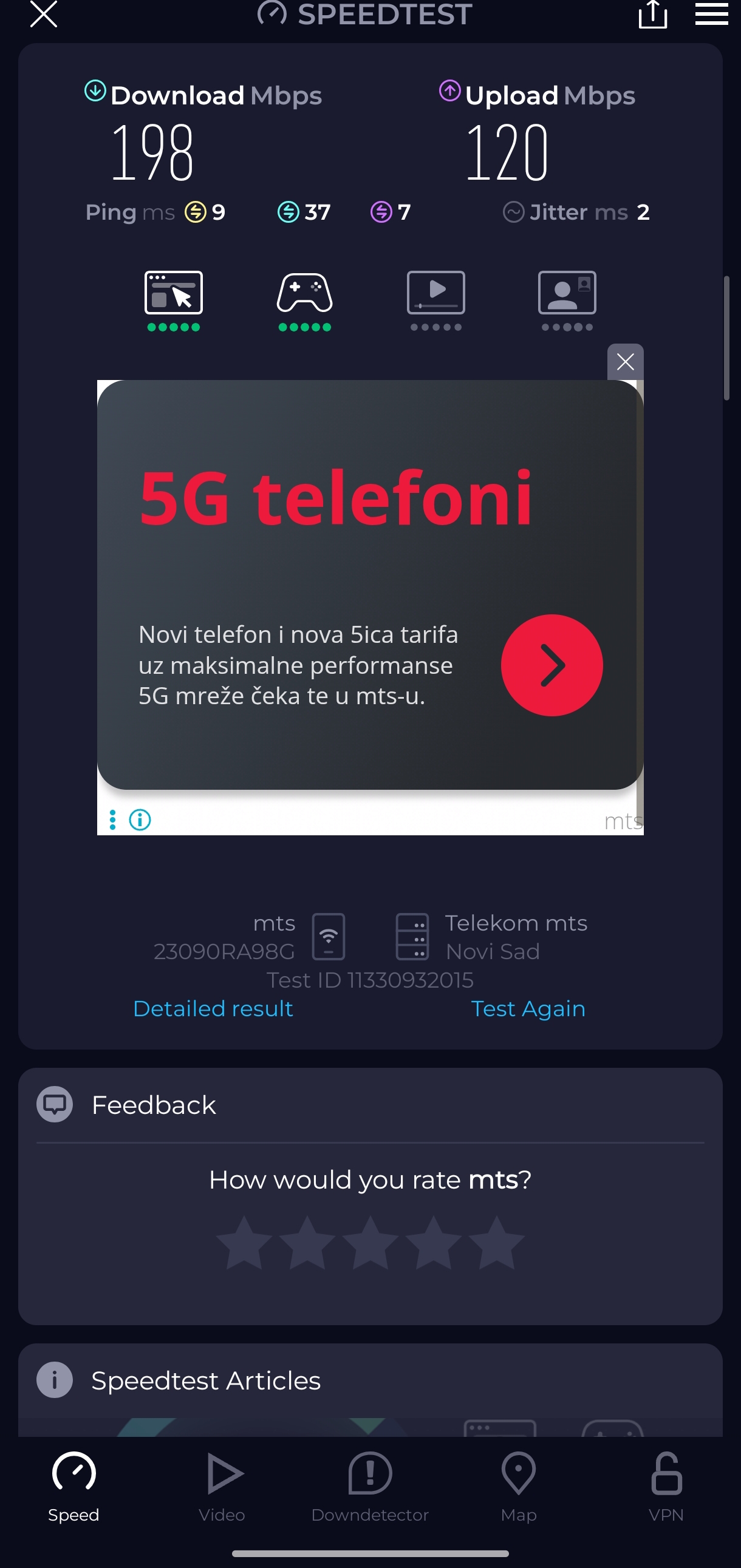Share the speed test result
The width and height of the screenshot is (741, 1568).
[x=652, y=15]
